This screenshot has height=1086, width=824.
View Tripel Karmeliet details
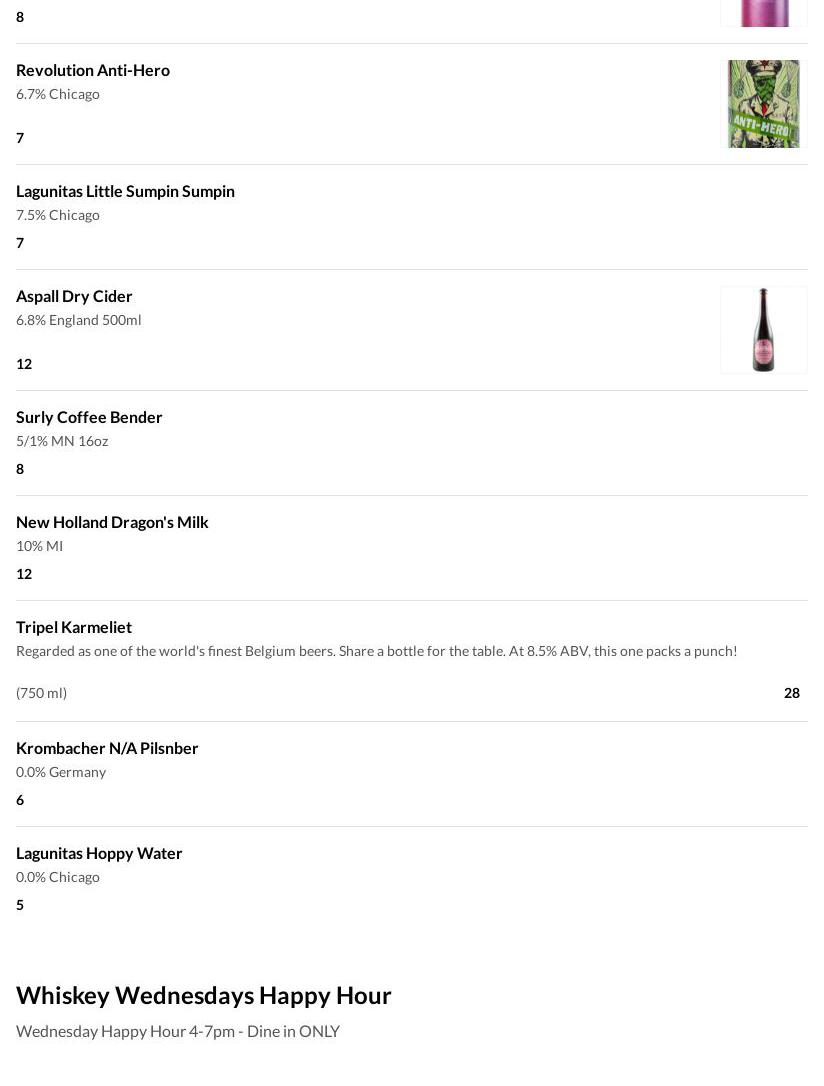coord(74,627)
